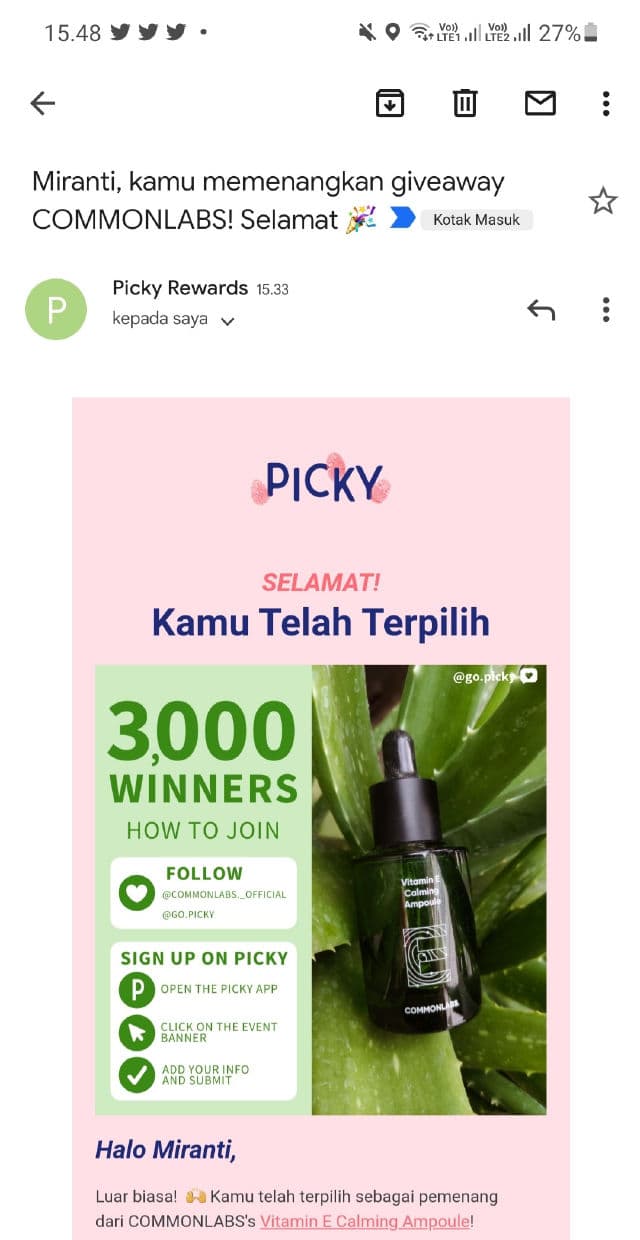Archive this email
640x1240 pixels.
point(390,103)
